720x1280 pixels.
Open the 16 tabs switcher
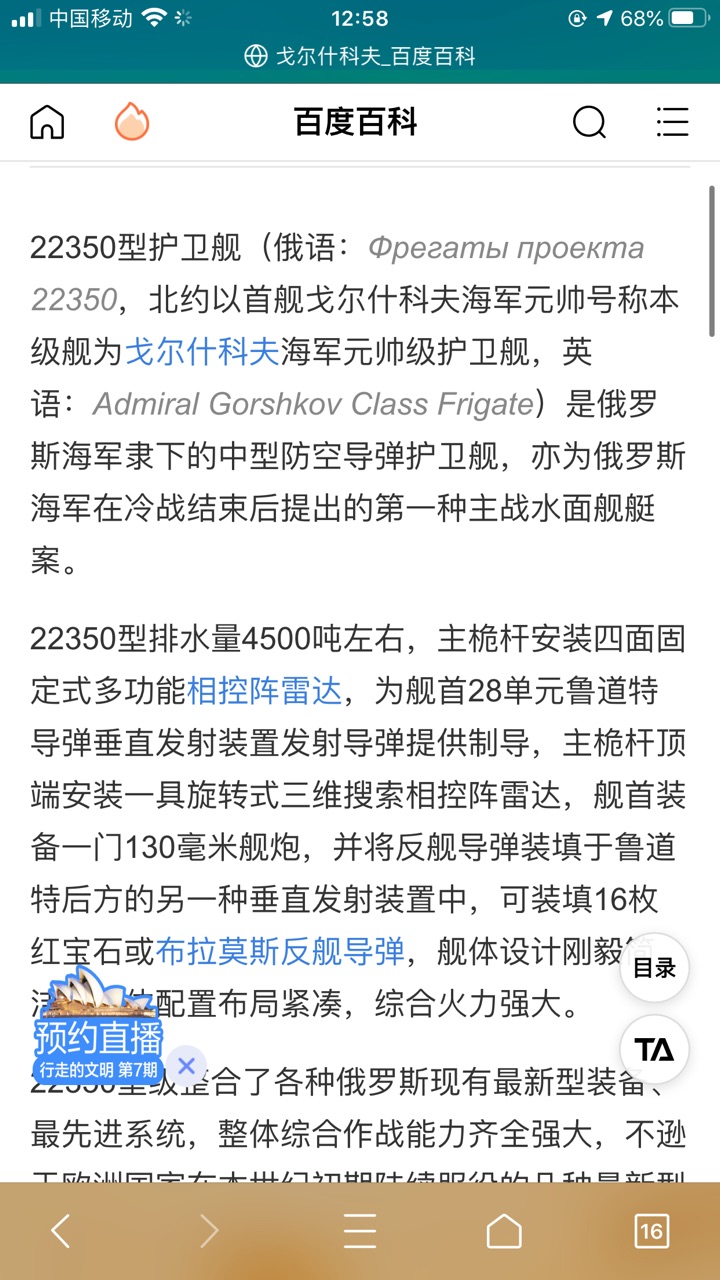click(651, 1231)
